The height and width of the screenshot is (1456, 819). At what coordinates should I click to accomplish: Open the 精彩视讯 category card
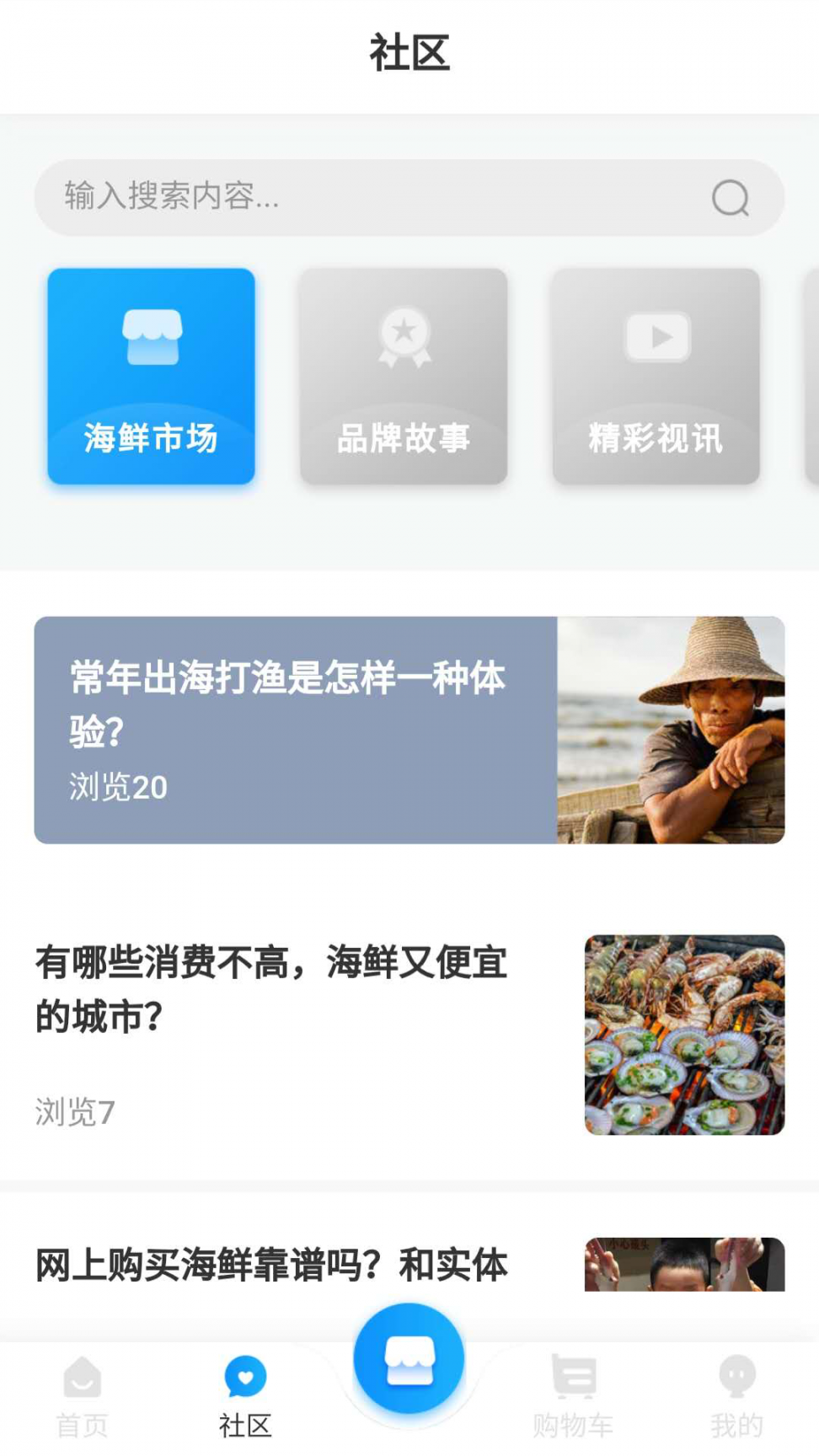tap(656, 376)
